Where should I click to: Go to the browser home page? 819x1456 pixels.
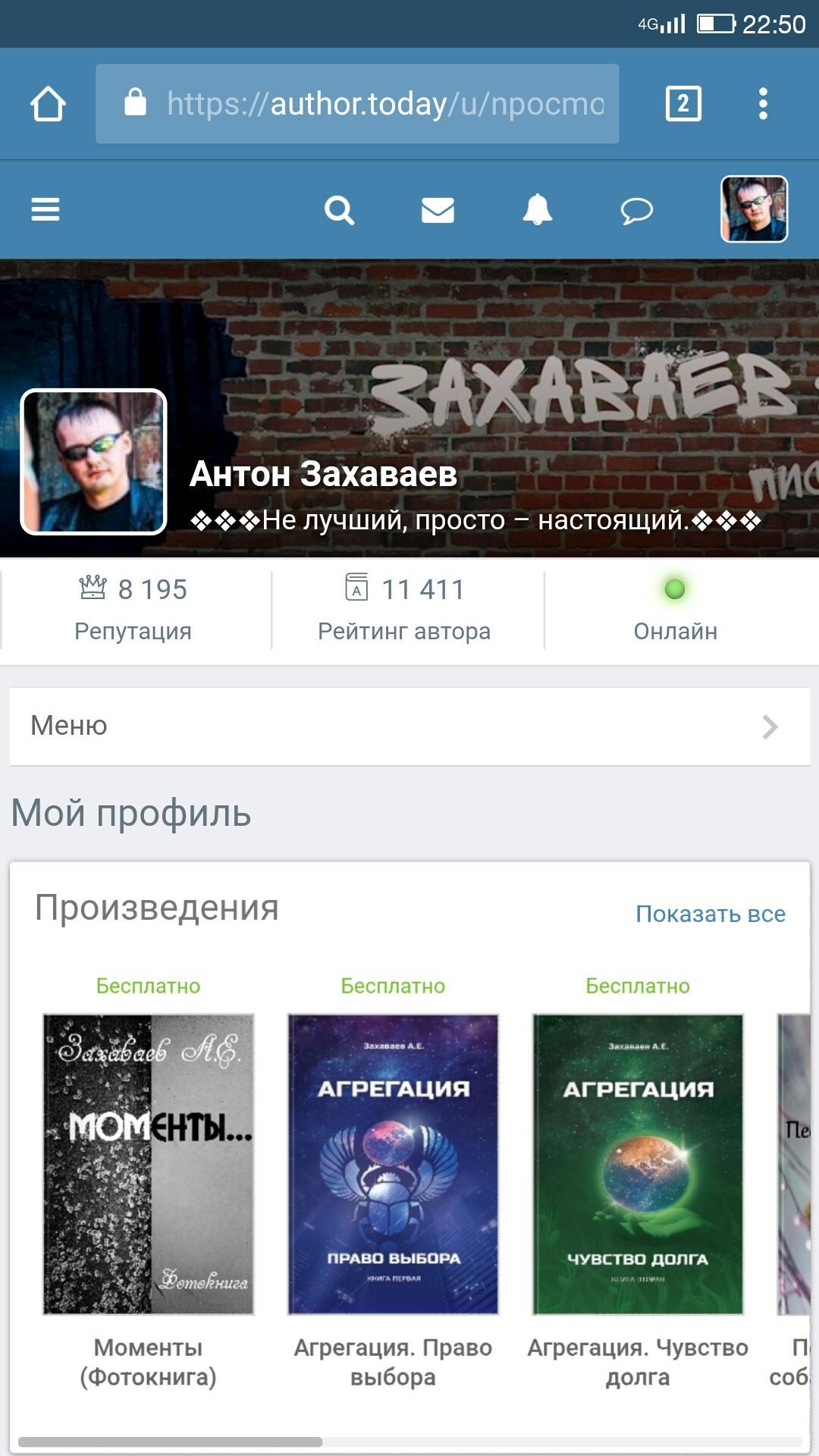coord(48,104)
